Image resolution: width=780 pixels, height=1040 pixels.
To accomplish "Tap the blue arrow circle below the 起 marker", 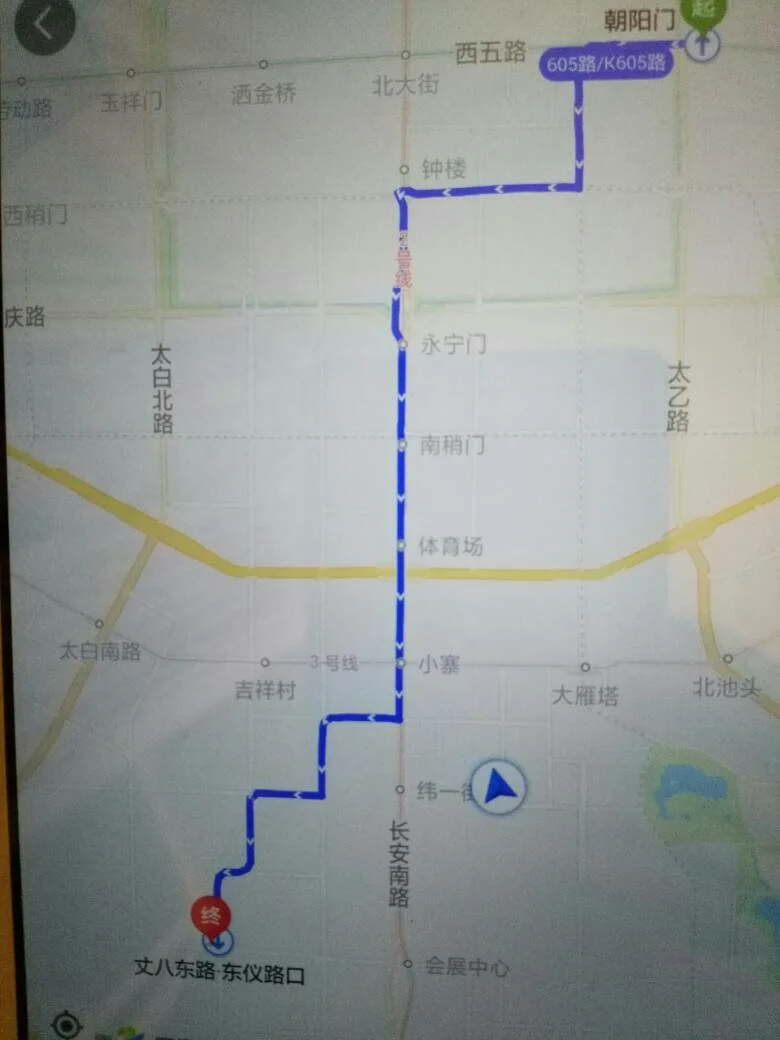I will (703, 46).
